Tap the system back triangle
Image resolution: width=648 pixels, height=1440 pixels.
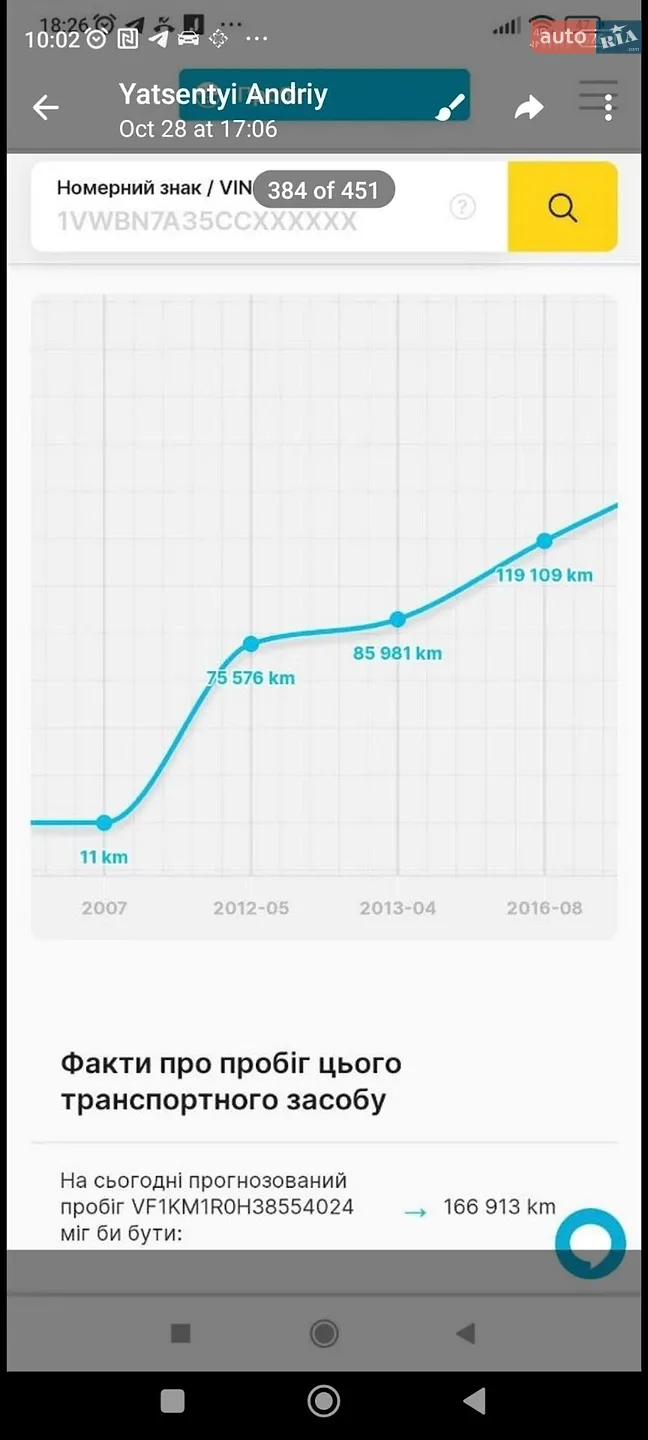click(x=475, y=1400)
